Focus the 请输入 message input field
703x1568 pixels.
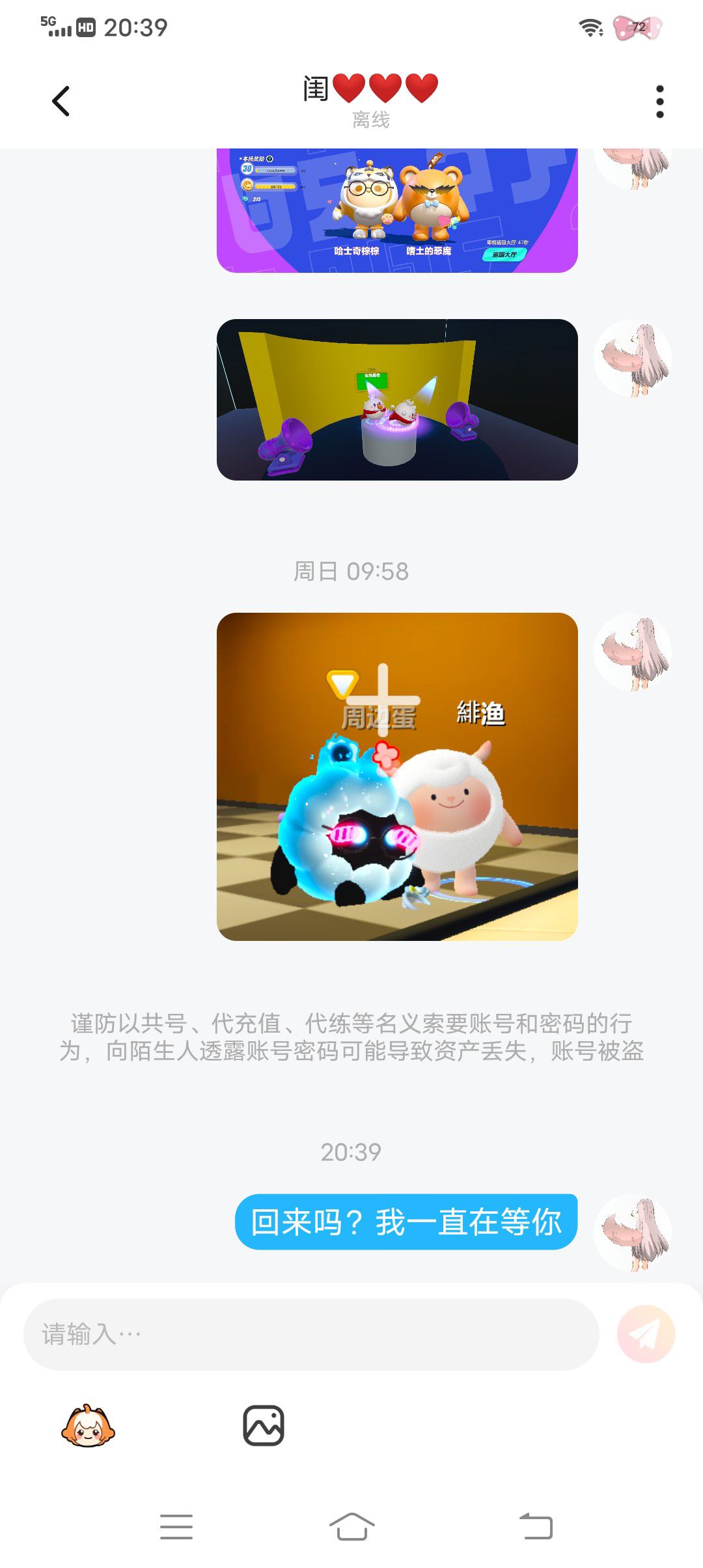coord(311,1334)
